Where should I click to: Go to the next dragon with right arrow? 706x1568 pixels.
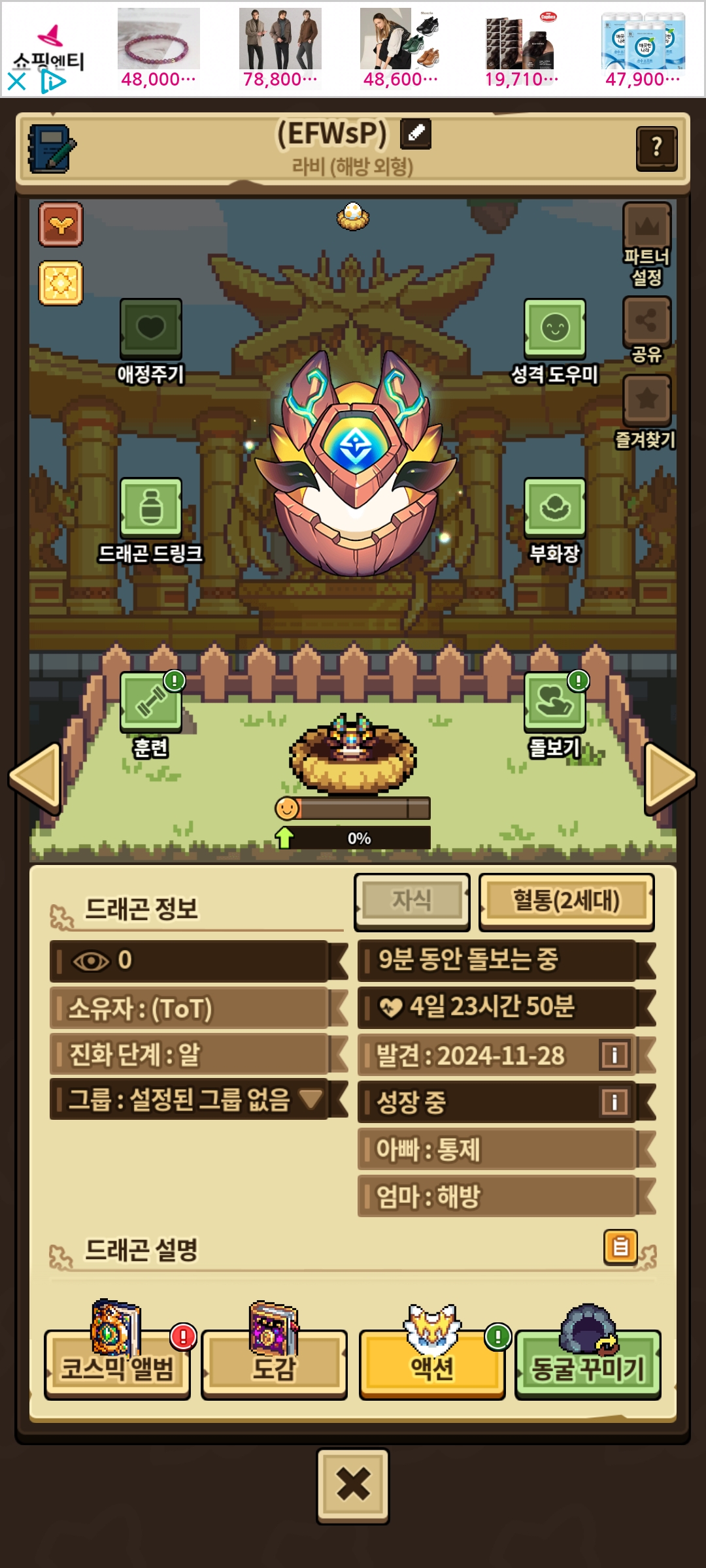(669, 777)
